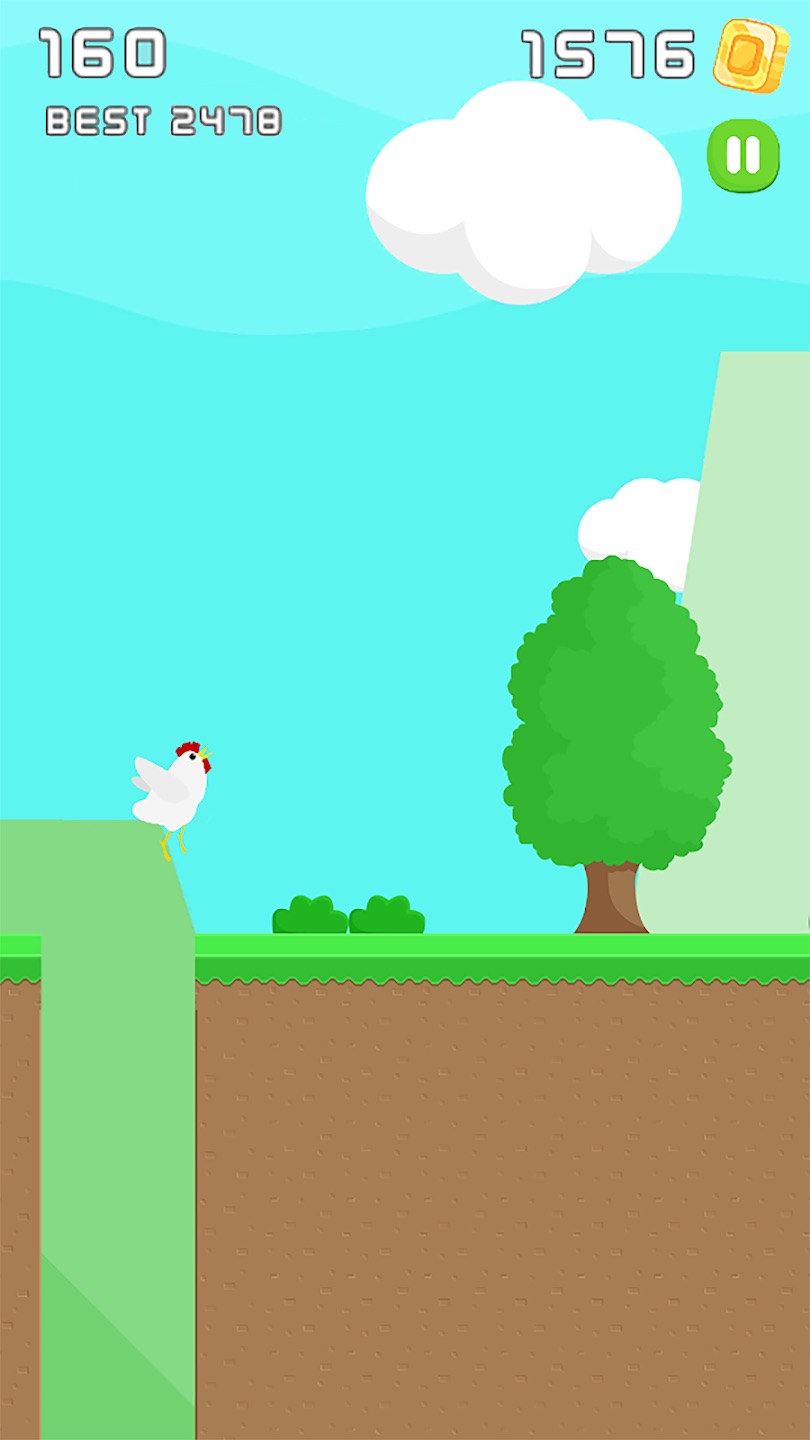Pause the game using the pause icon
Screen dimensions: 810x1440
coord(742,155)
